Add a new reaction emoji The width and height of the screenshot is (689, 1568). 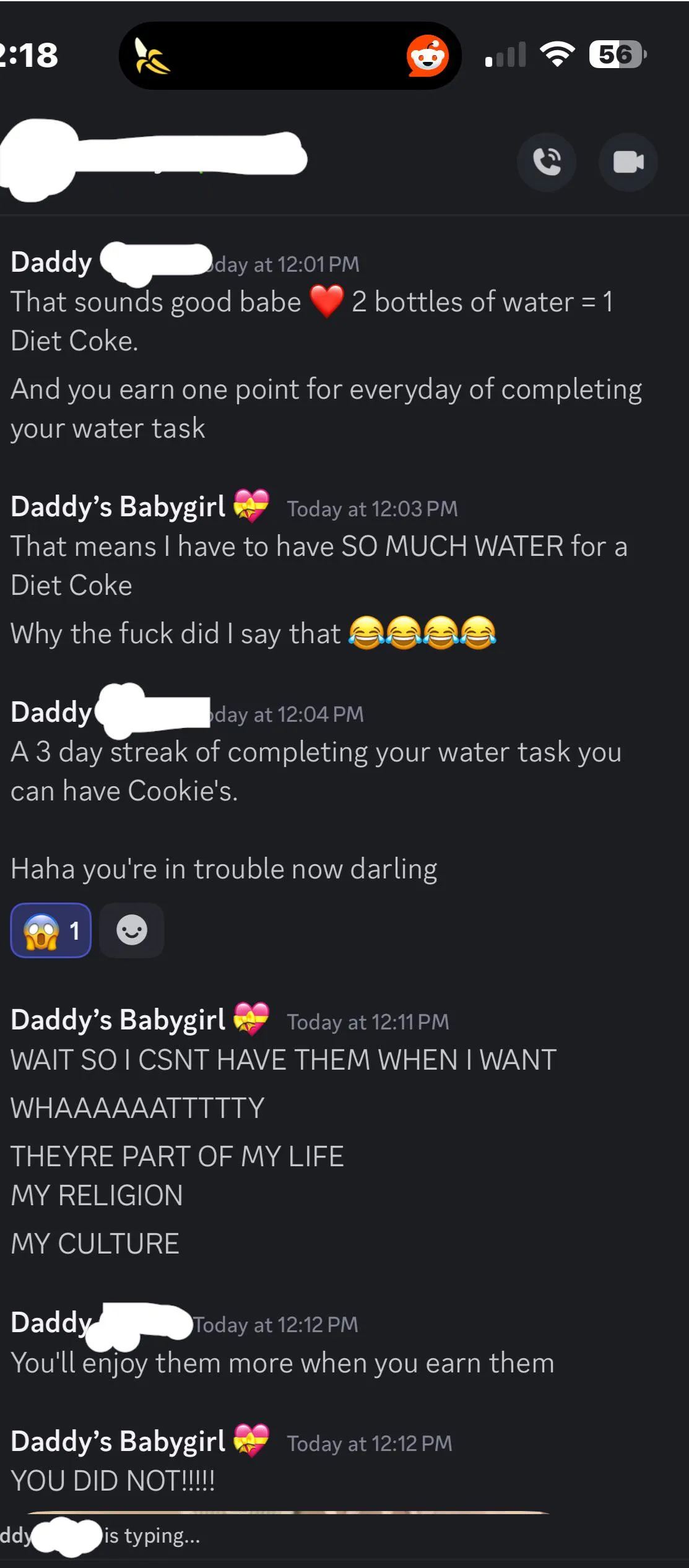tap(132, 930)
